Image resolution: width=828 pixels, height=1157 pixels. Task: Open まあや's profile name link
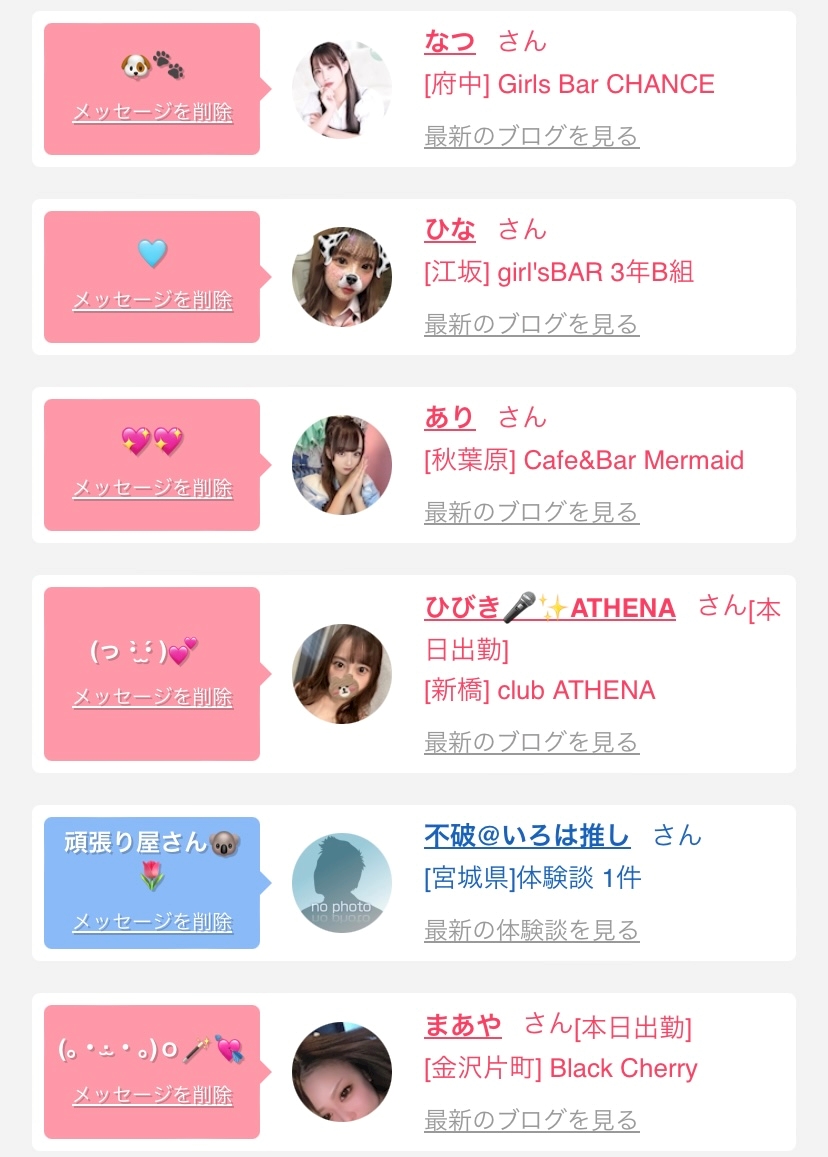pos(463,1025)
